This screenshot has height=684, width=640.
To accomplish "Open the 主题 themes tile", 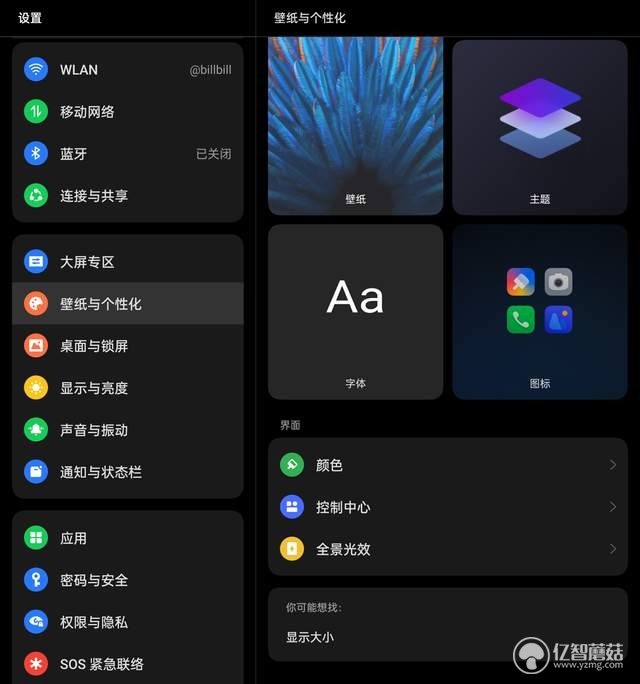I will [x=540, y=125].
